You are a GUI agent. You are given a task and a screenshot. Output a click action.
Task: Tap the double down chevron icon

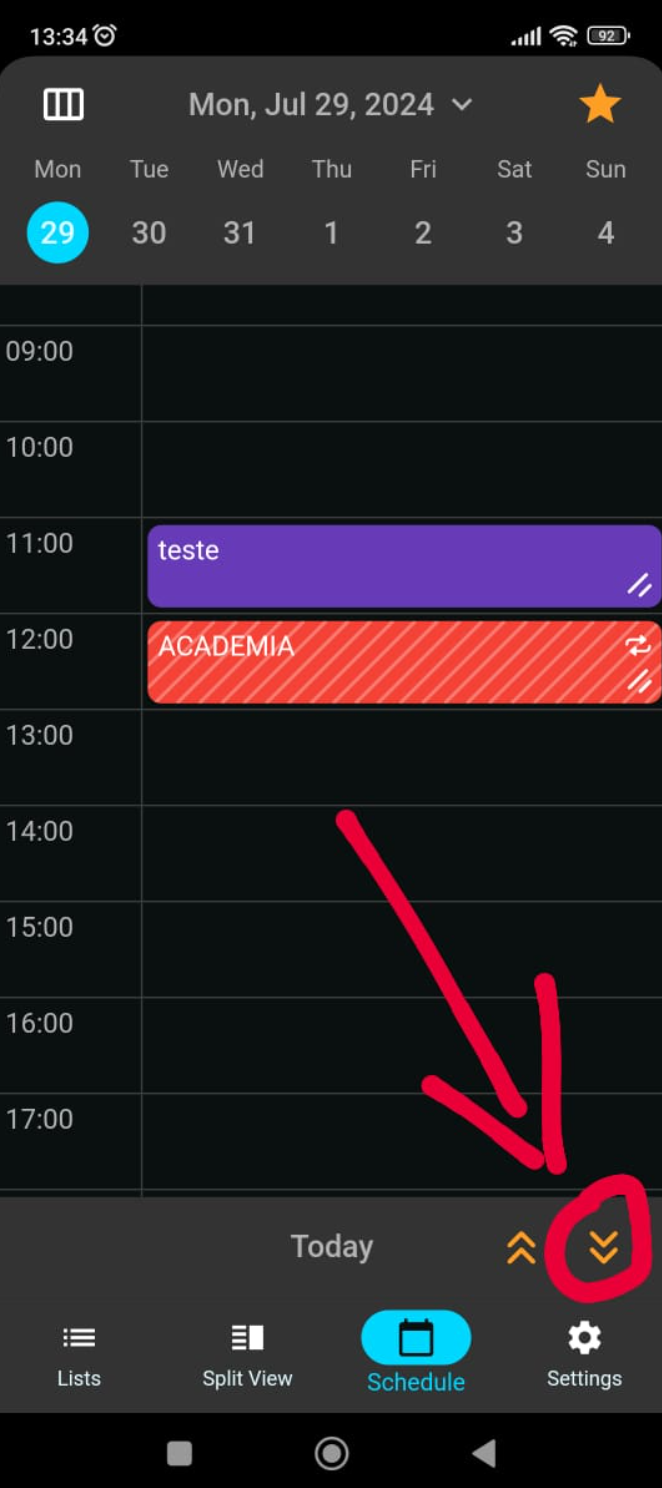coord(603,1247)
